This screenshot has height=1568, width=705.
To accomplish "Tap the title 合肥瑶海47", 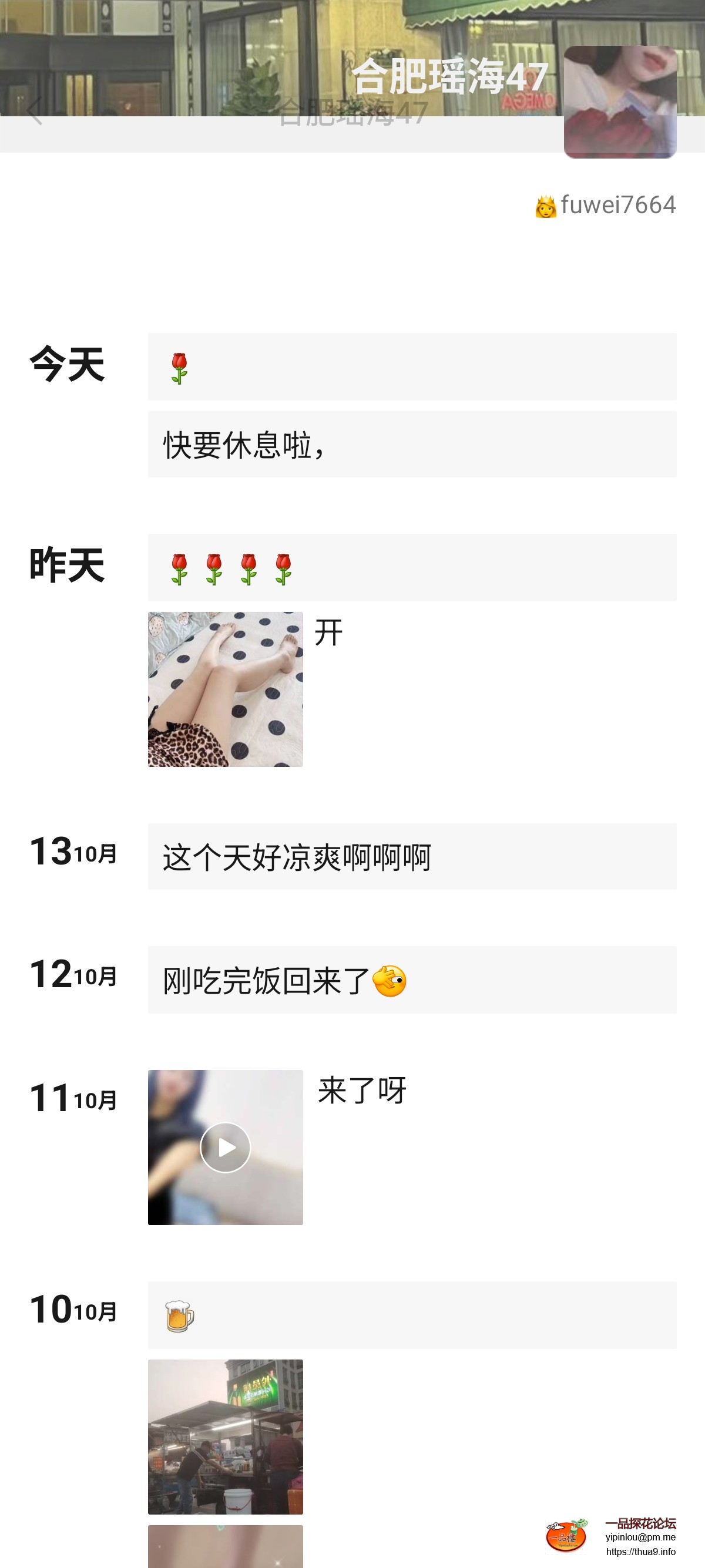I will (451, 76).
